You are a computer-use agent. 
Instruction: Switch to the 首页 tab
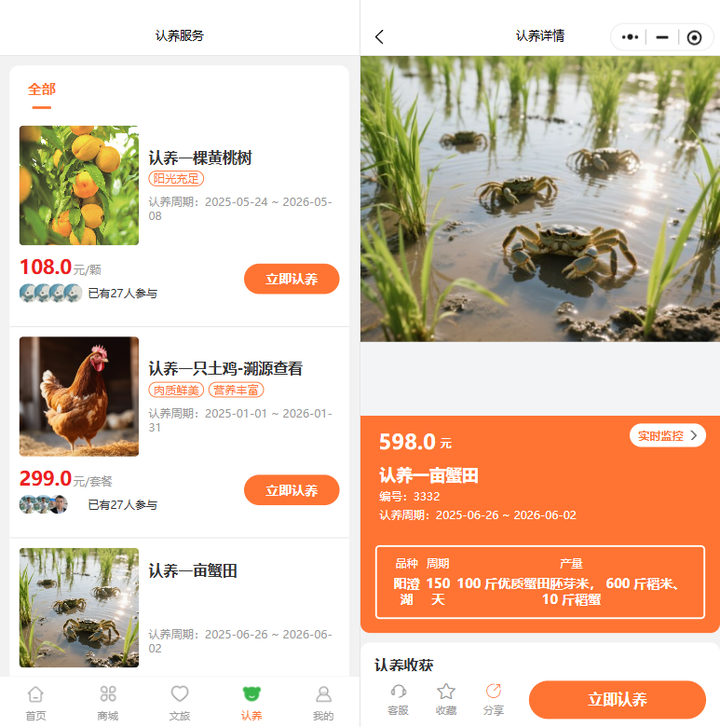[x=36, y=702]
